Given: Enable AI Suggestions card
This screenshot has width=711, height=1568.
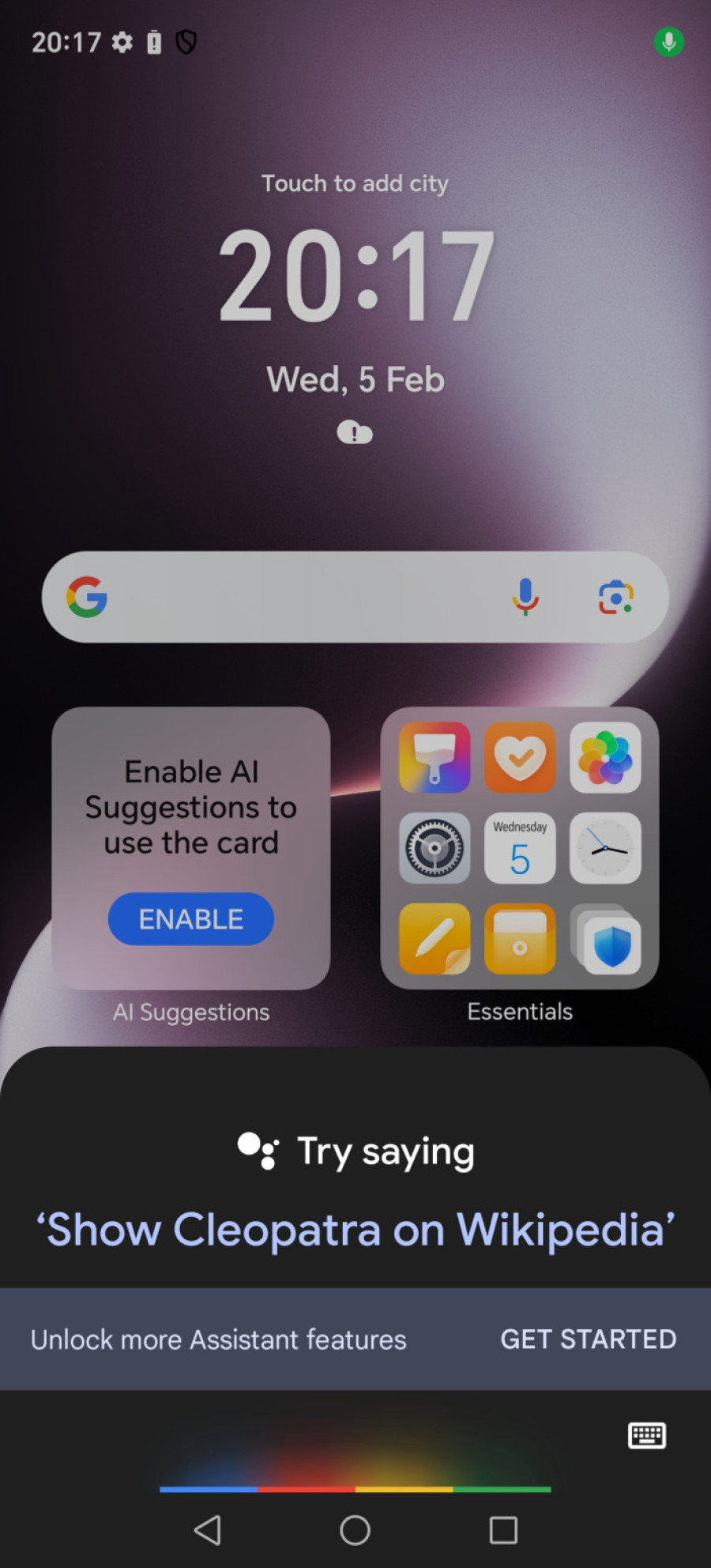Looking at the screenshot, I should pyautogui.click(x=191, y=919).
